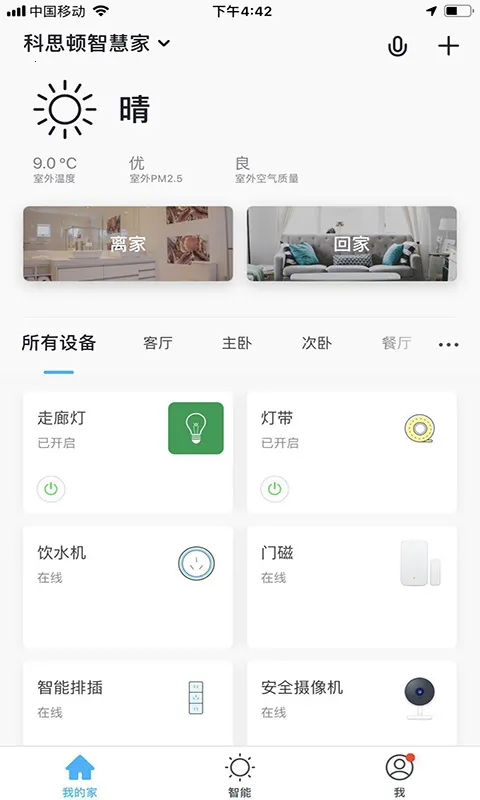Activate the 离家 scene card
Screen dimensions: 480x800
128,244
